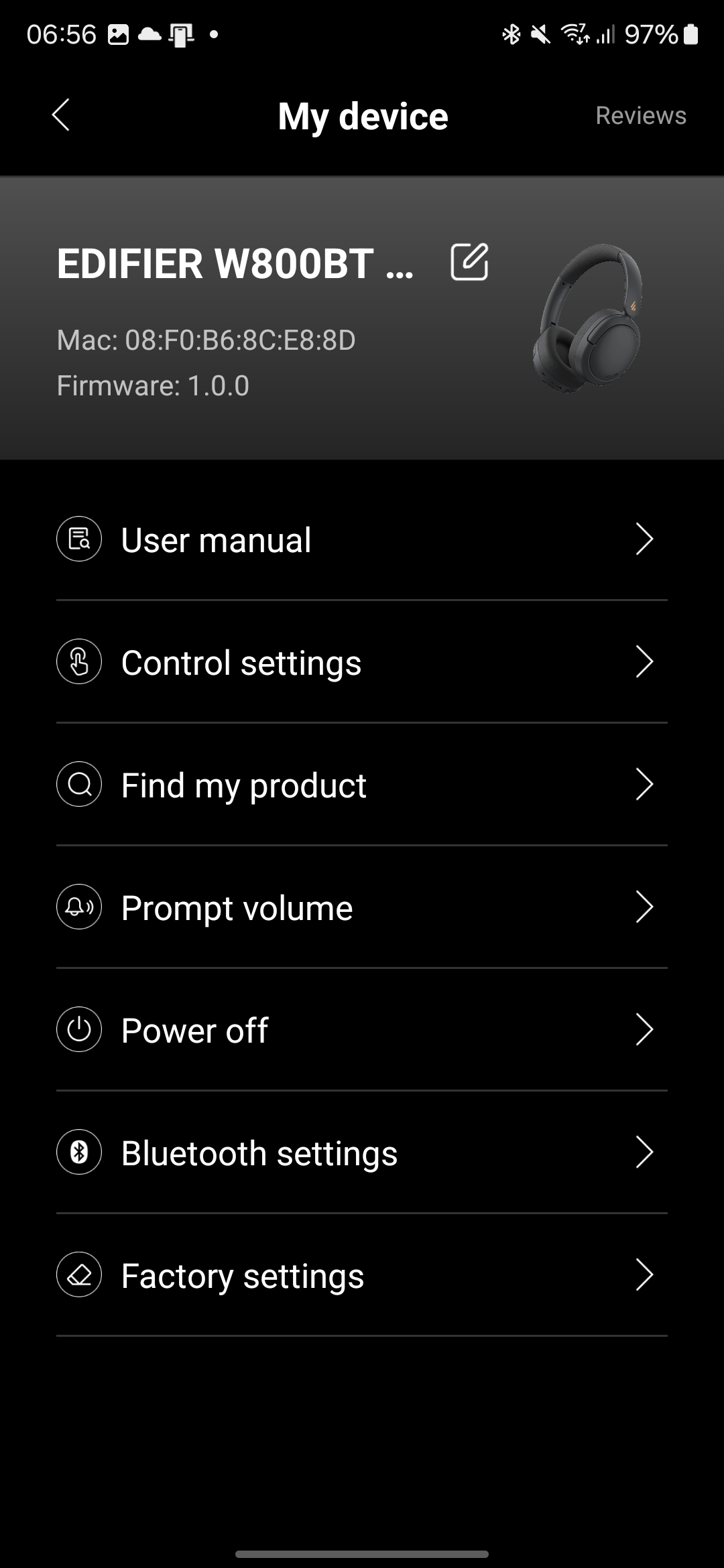Go back using the top-left arrow
724x1568 pixels.
pos(61,115)
